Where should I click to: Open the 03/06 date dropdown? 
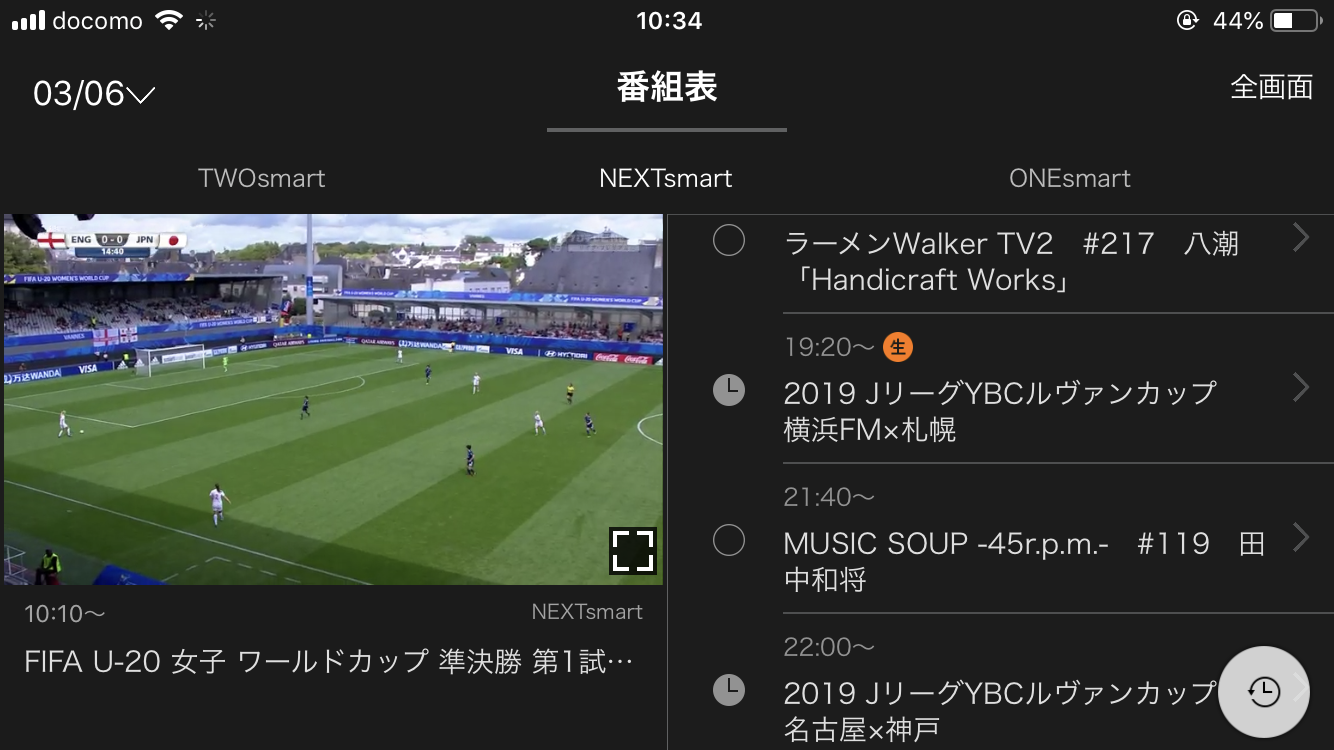(94, 93)
